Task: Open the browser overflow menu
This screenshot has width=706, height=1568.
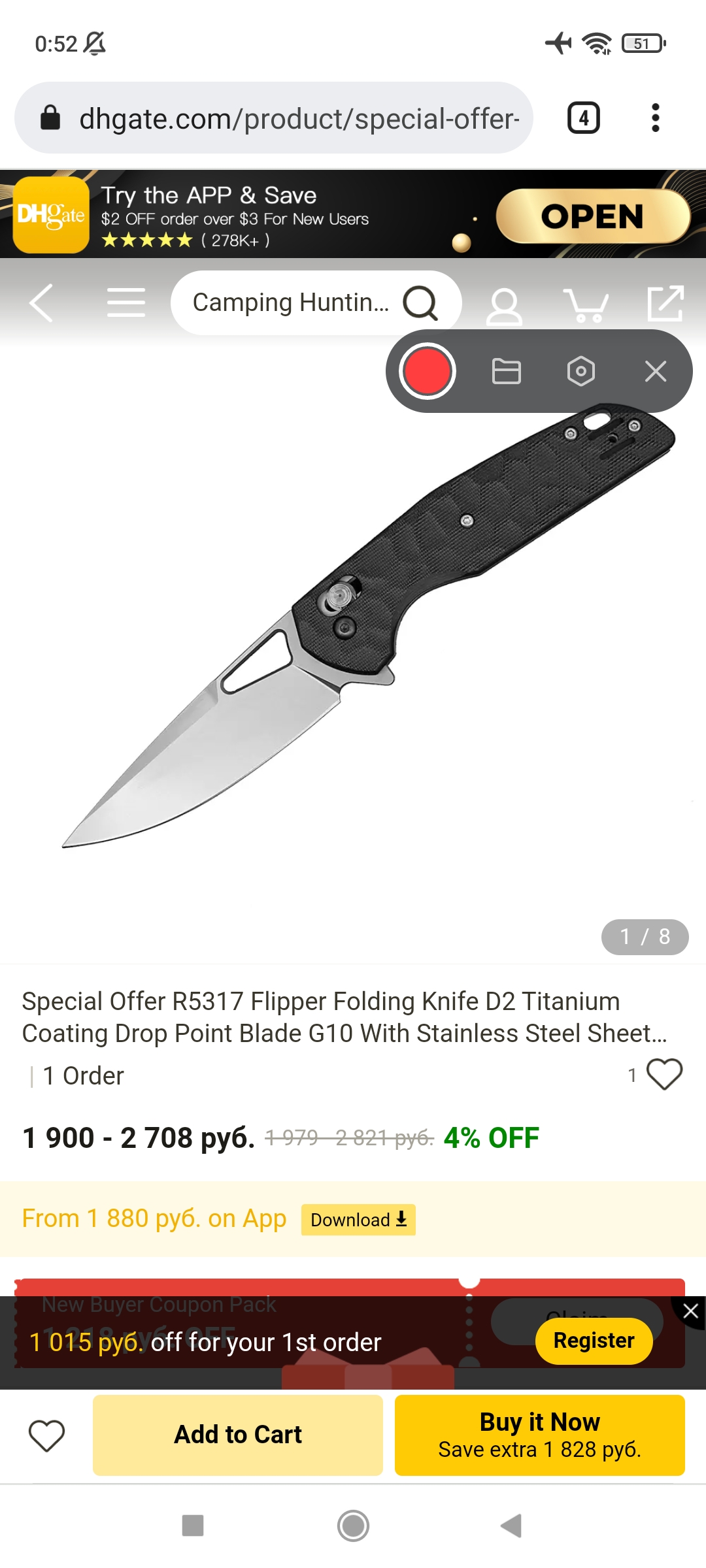Action: (655, 118)
